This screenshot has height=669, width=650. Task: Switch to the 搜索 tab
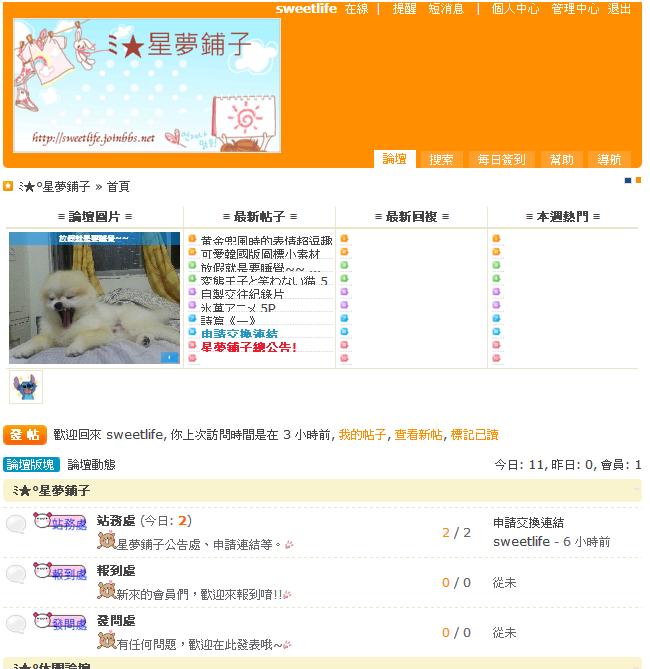441,159
